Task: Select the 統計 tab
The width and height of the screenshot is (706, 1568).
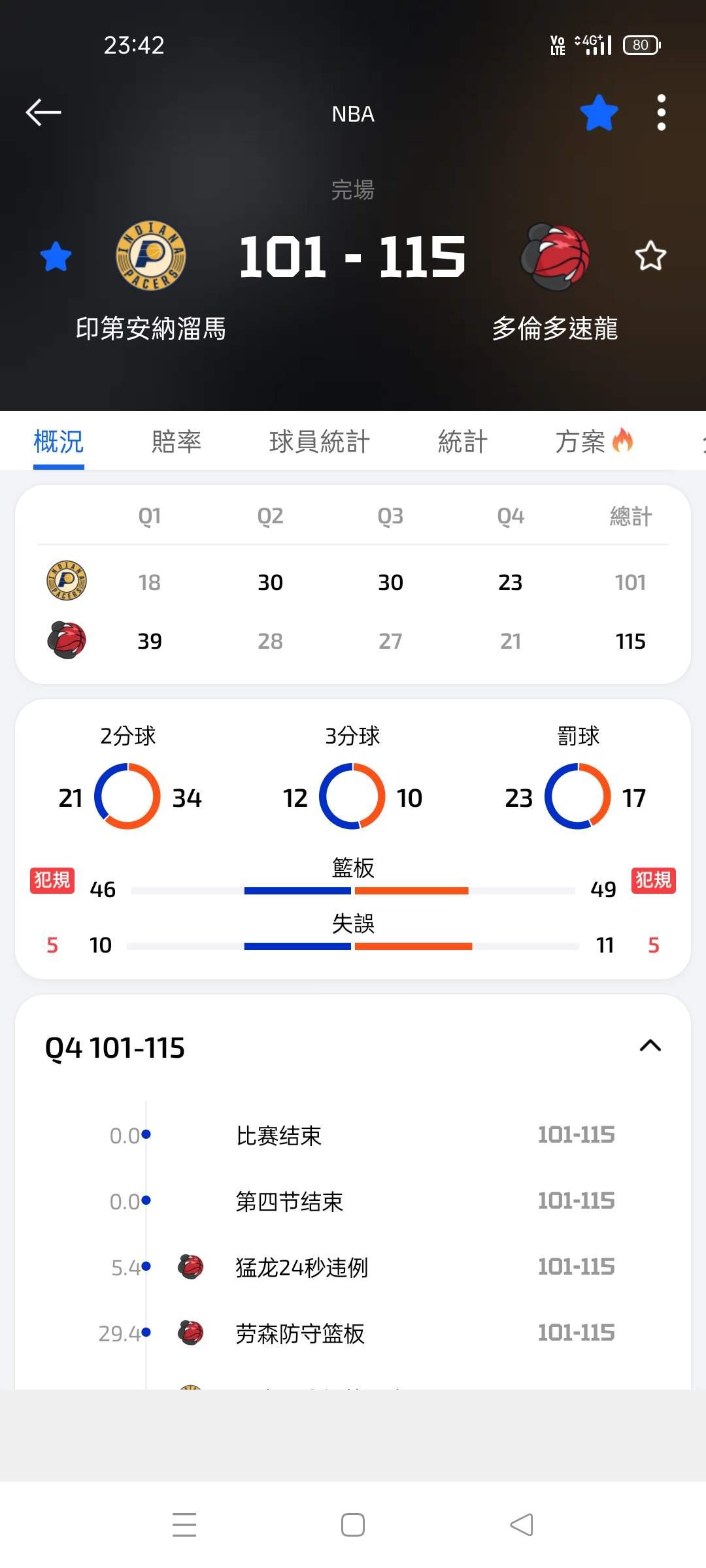Action: 463,442
